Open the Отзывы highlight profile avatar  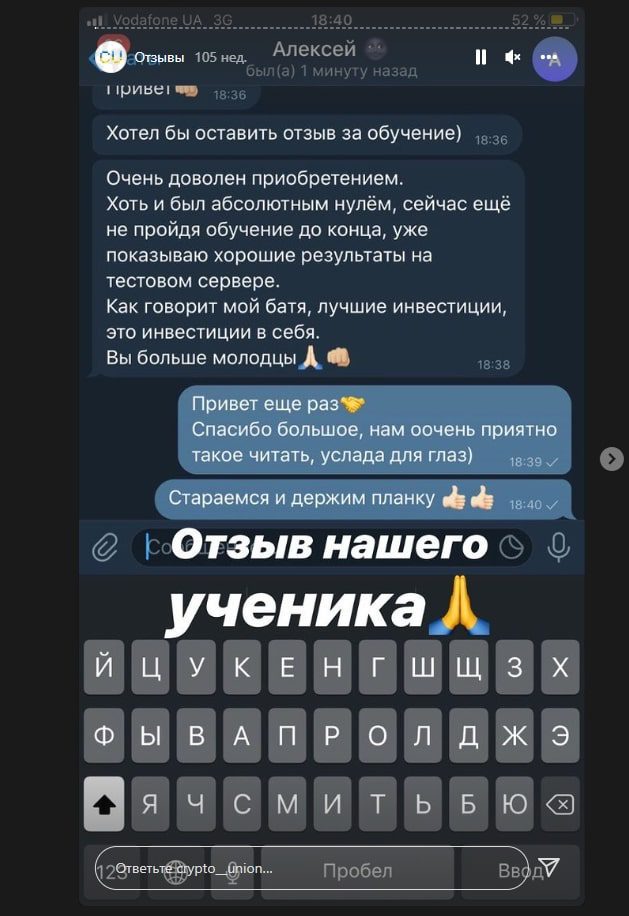110,57
